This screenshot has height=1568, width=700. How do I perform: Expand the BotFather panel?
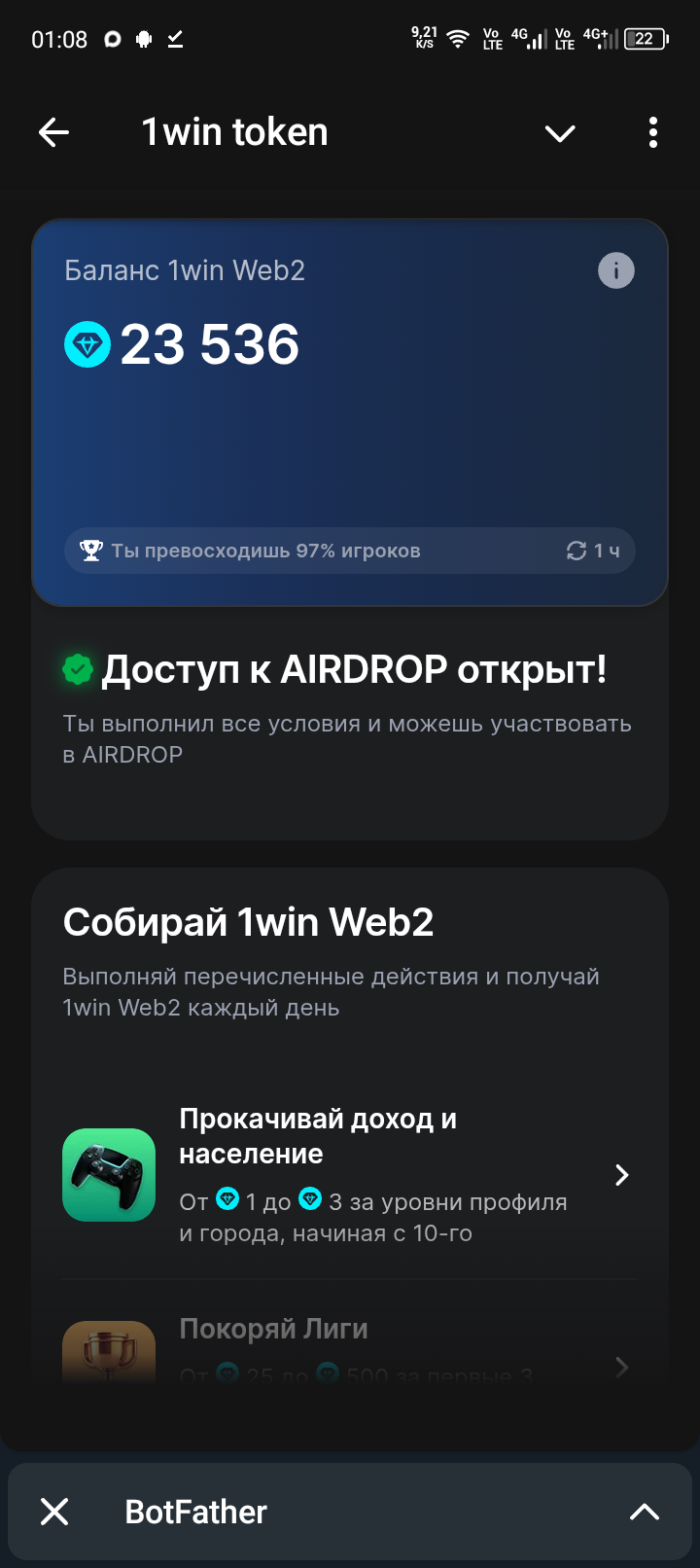pos(644,1511)
